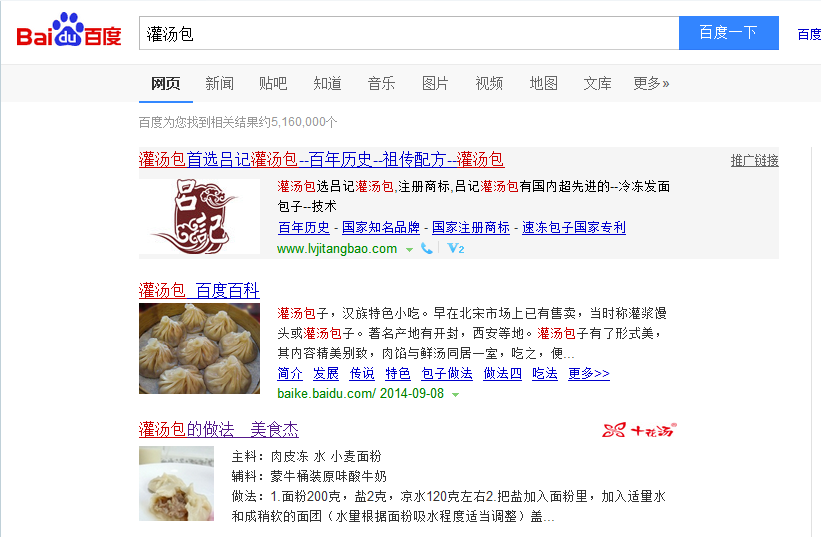
Task: Switch to the 新闻 tab
Action: 219,83
